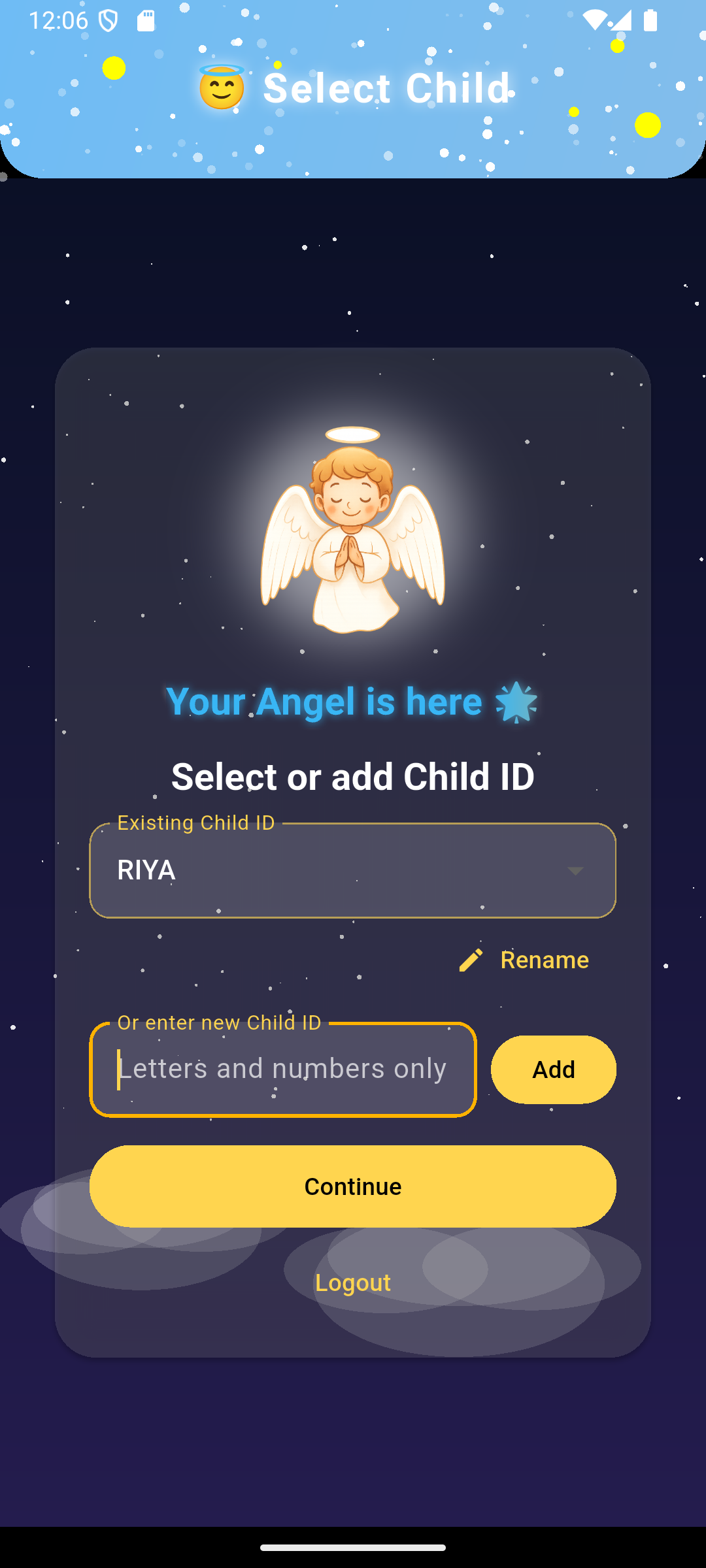The image size is (706, 1568).
Task: Continue with the selected child
Action: [x=353, y=1186]
